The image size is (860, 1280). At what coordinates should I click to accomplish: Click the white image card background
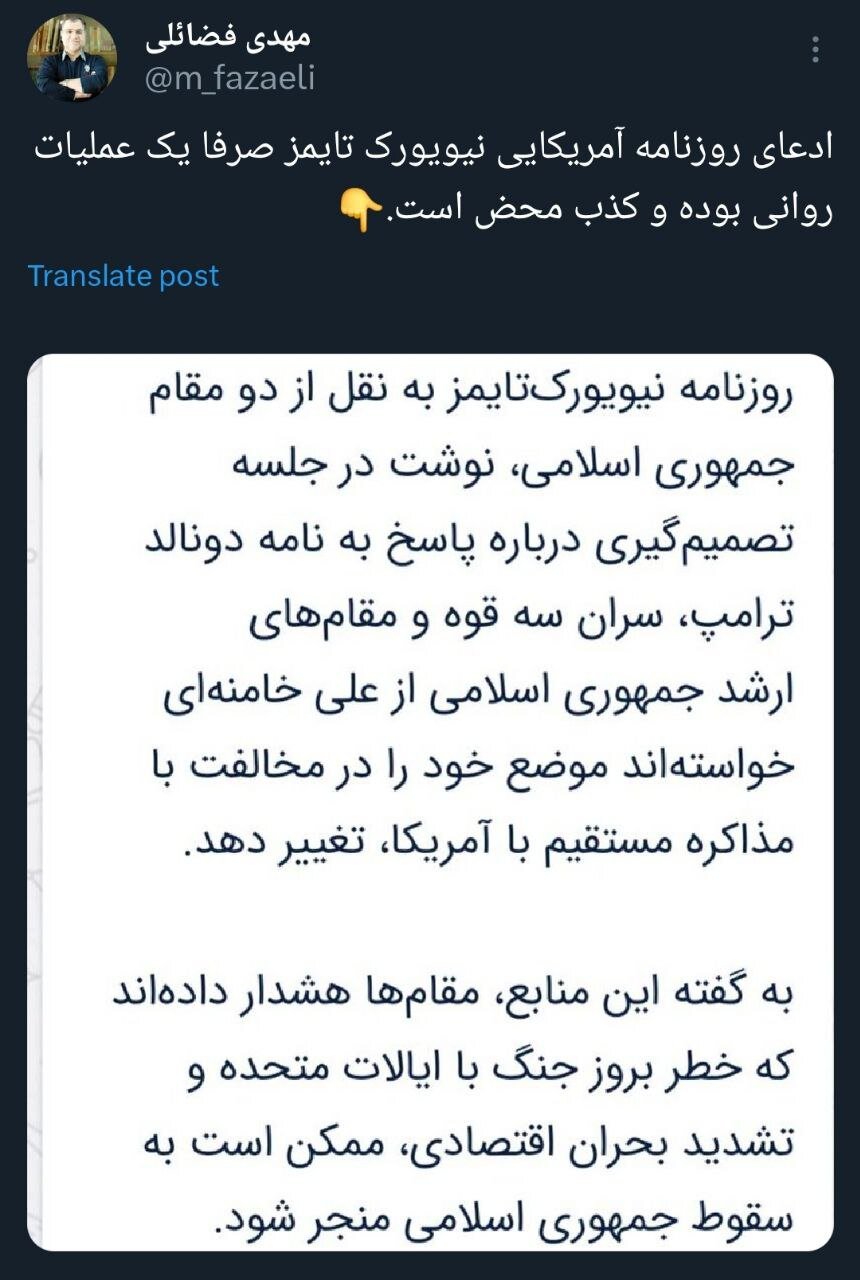pyautogui.click(x=150, y=920)
